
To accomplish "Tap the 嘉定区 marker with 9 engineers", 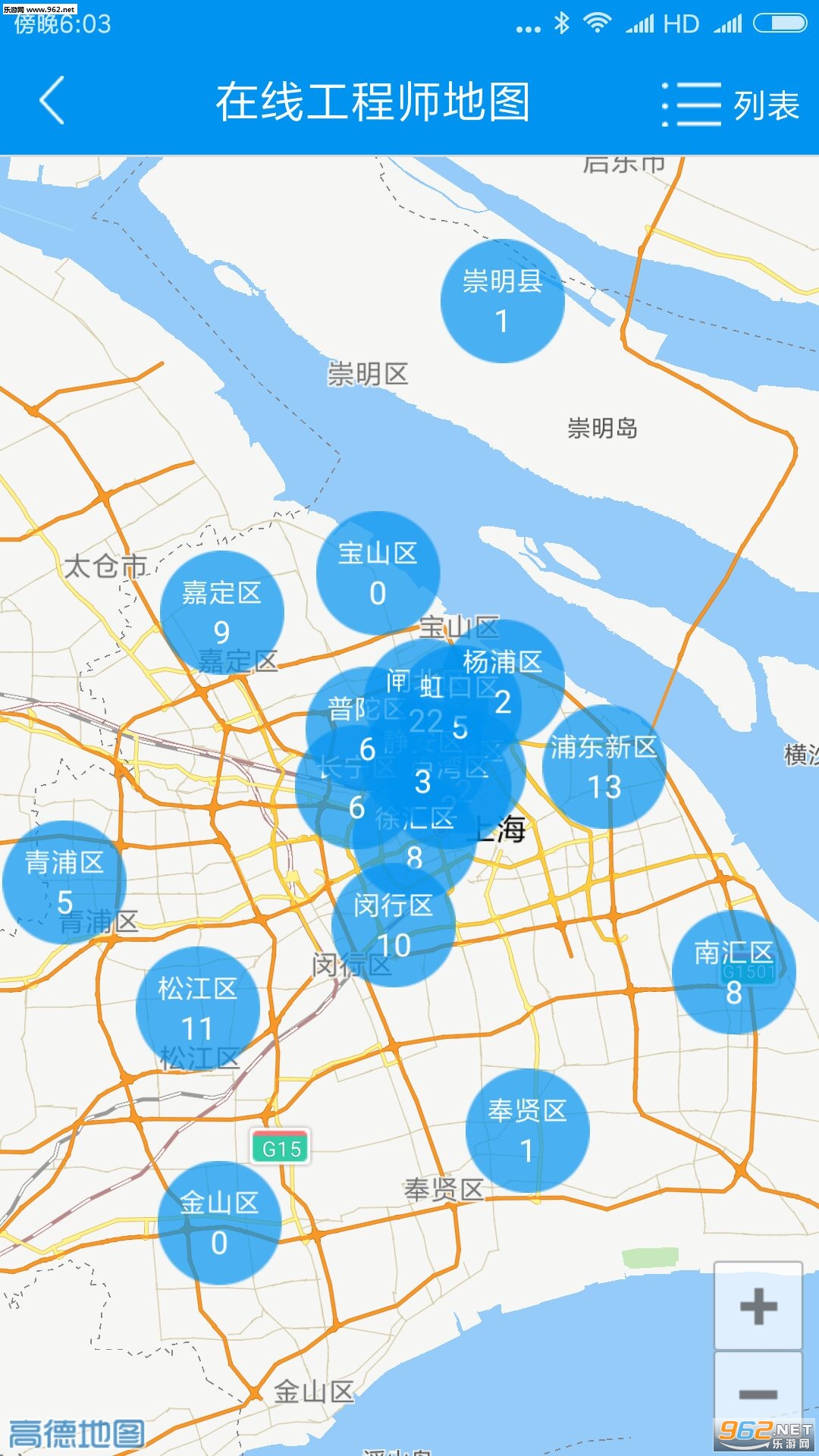I will (x=221, y=611).
